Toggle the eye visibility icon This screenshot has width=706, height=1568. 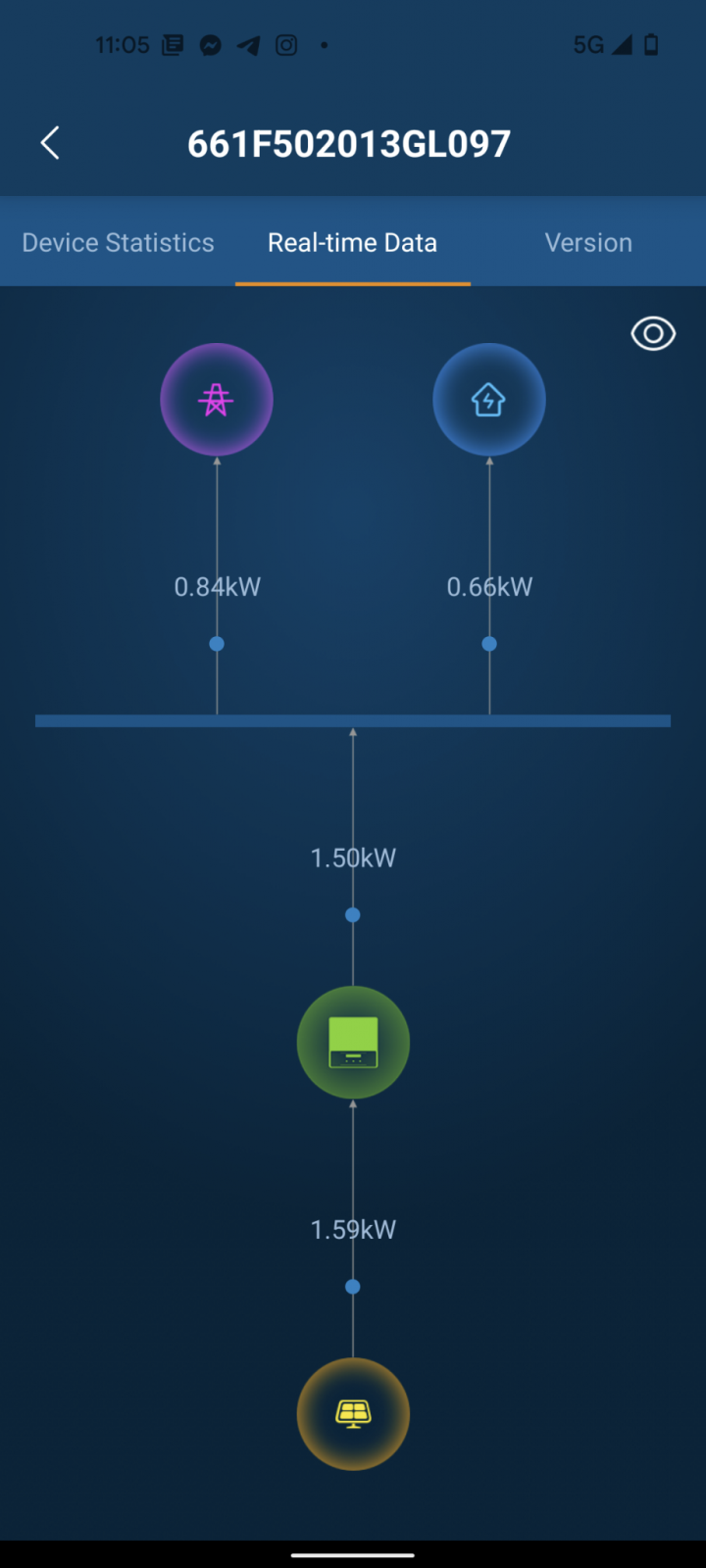pos(653,334)
